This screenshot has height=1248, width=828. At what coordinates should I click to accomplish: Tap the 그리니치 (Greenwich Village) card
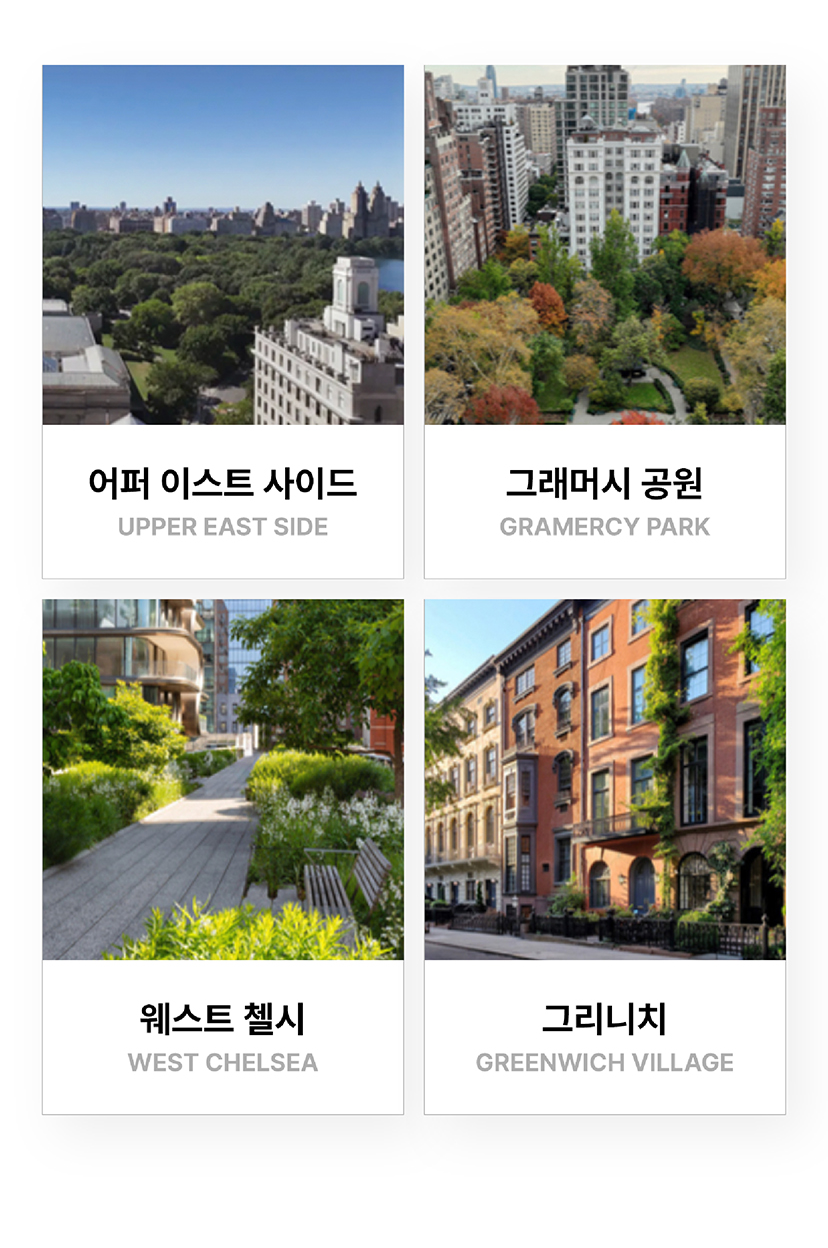coord(605,856)
